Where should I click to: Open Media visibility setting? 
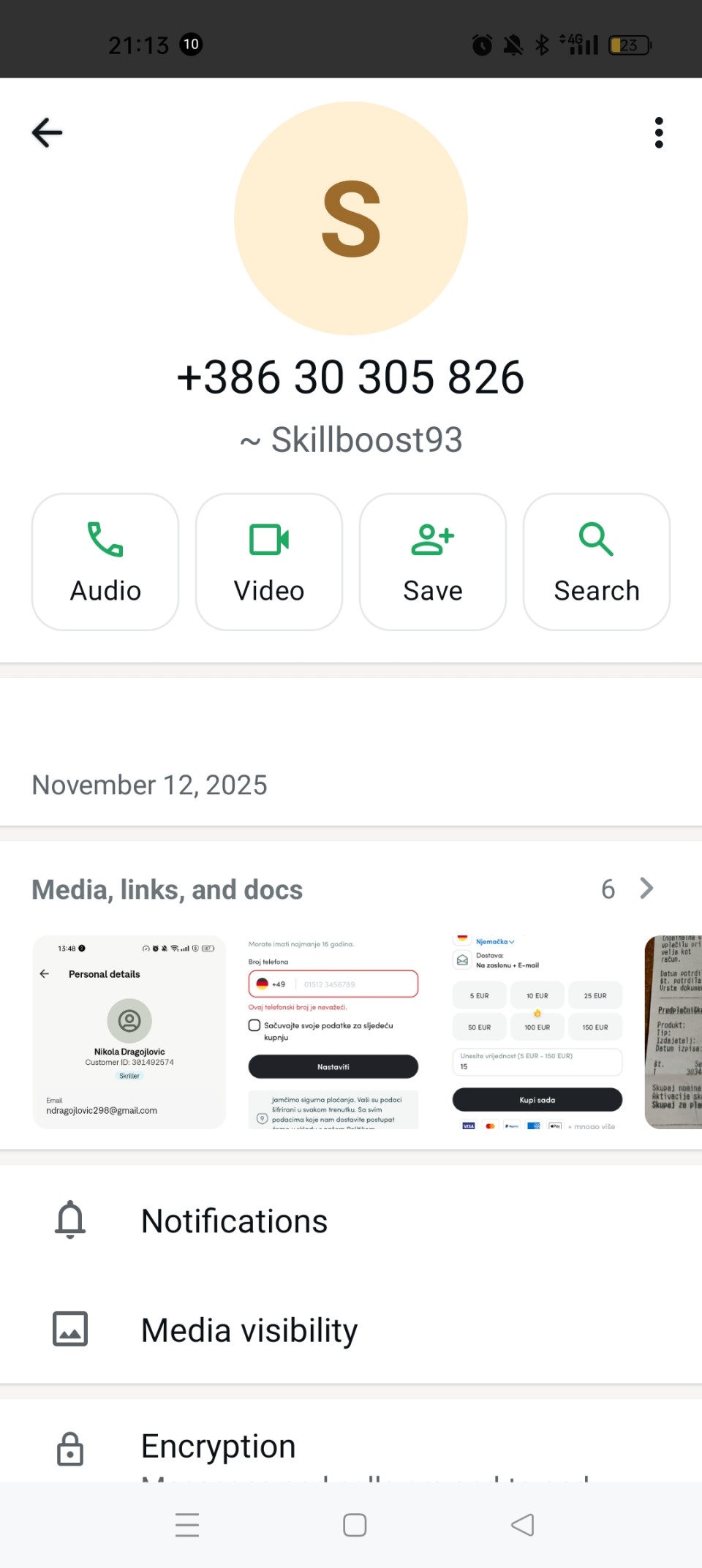coord(249,1330)
